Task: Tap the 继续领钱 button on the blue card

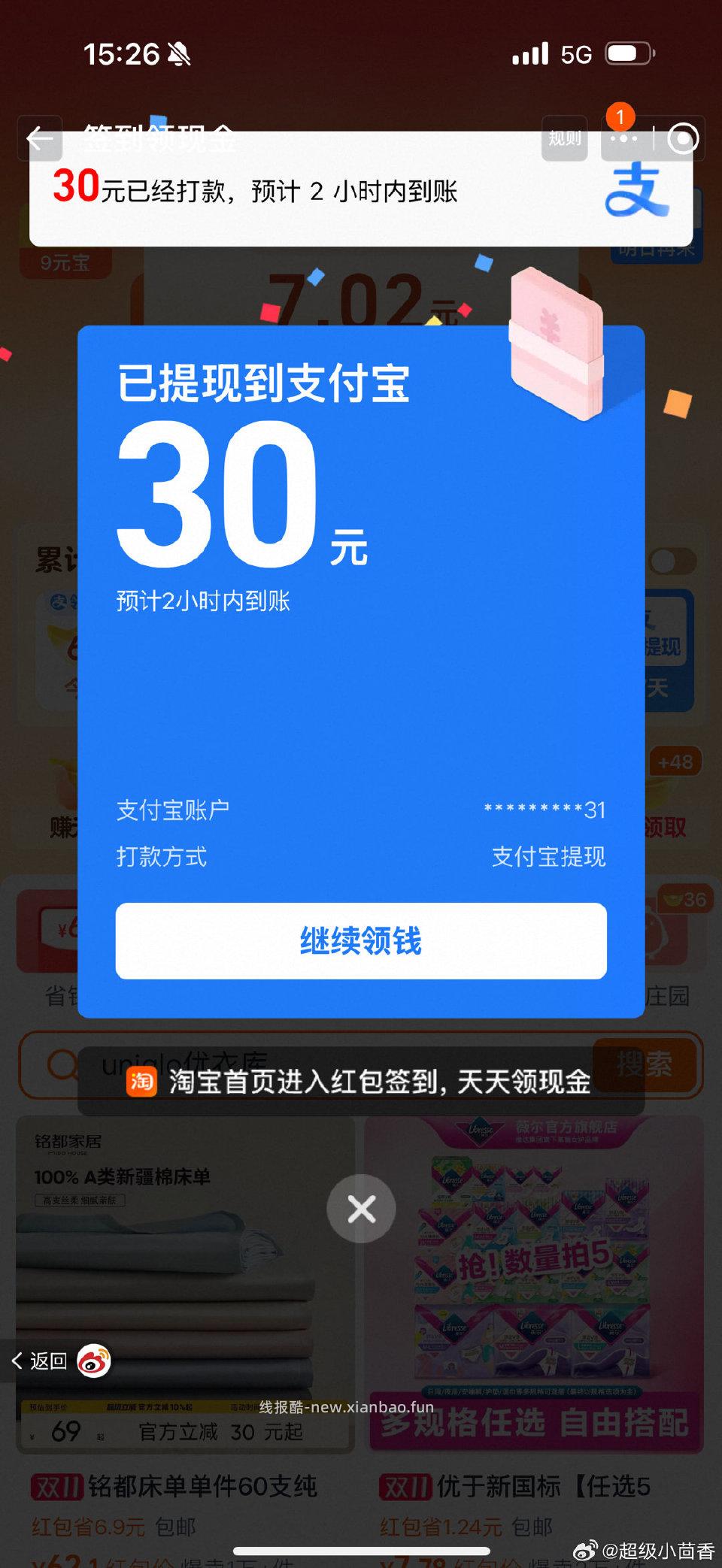Action: pyautogui.click(x=361, y=943)
